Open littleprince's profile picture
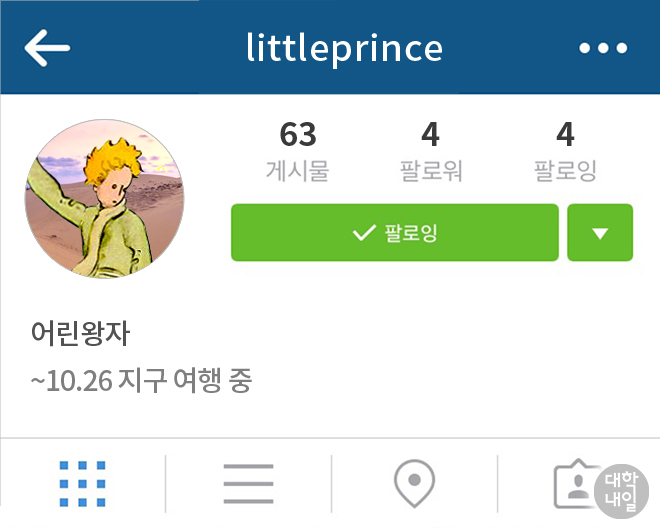 pyautogui.click(x=104, y=199)
